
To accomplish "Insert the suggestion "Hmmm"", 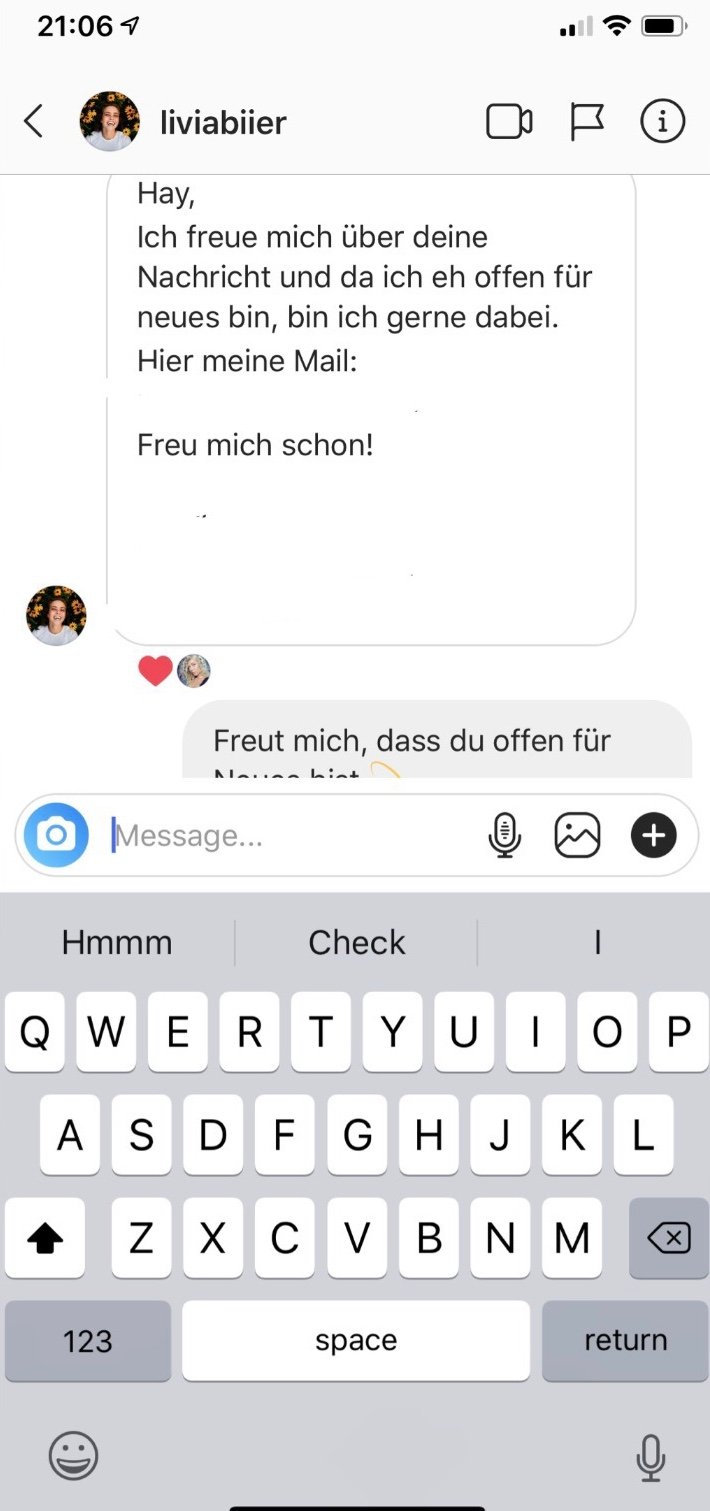I will coord(117,942).
